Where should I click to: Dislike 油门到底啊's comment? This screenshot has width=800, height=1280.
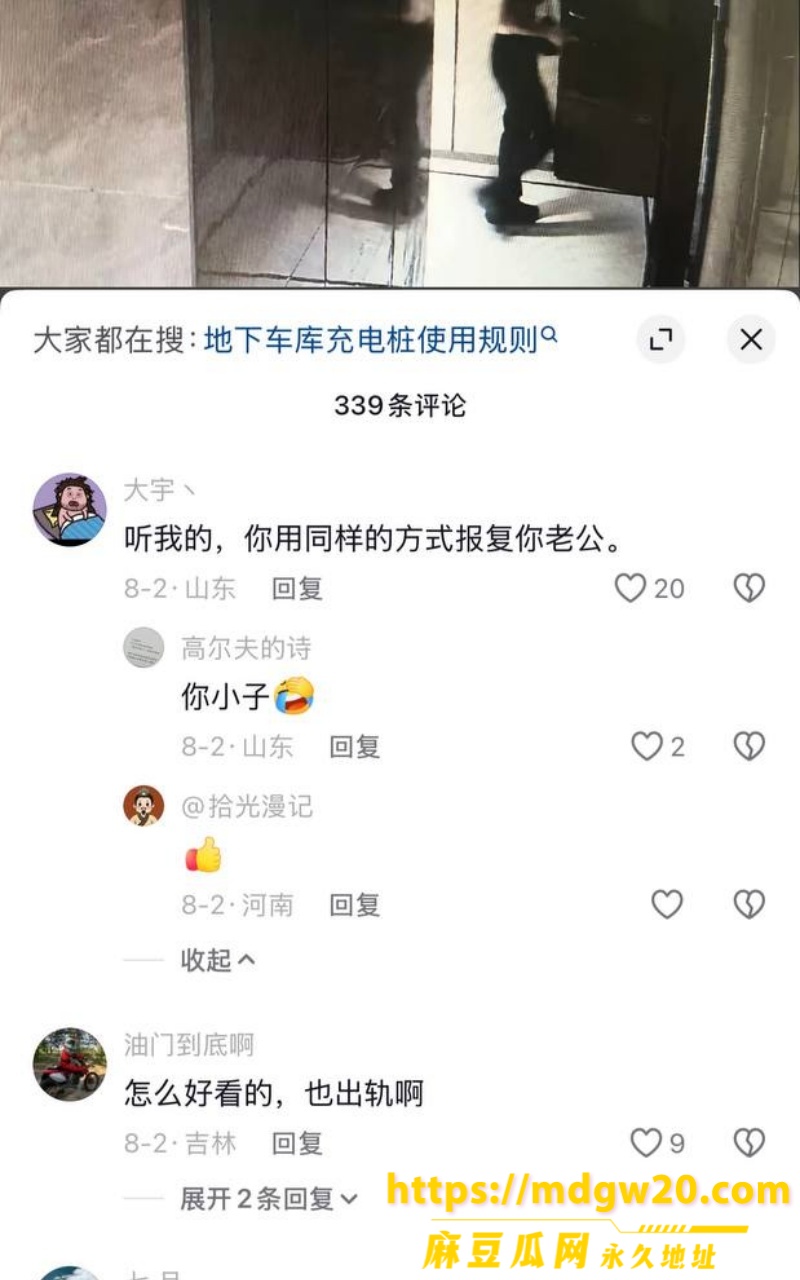pyautogui.click(x=749, y=1142)
